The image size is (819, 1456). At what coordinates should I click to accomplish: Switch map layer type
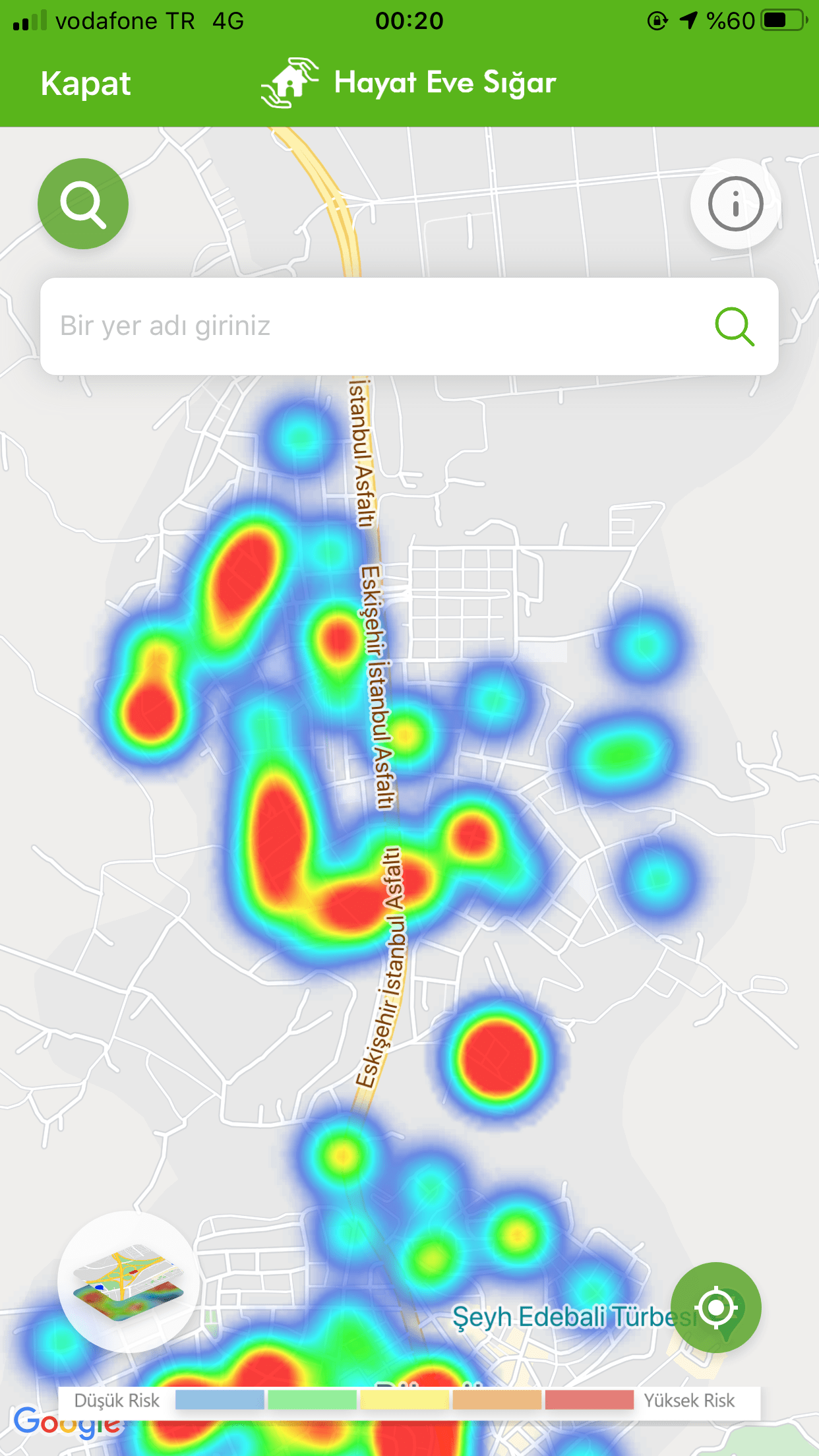point(129,1281)
